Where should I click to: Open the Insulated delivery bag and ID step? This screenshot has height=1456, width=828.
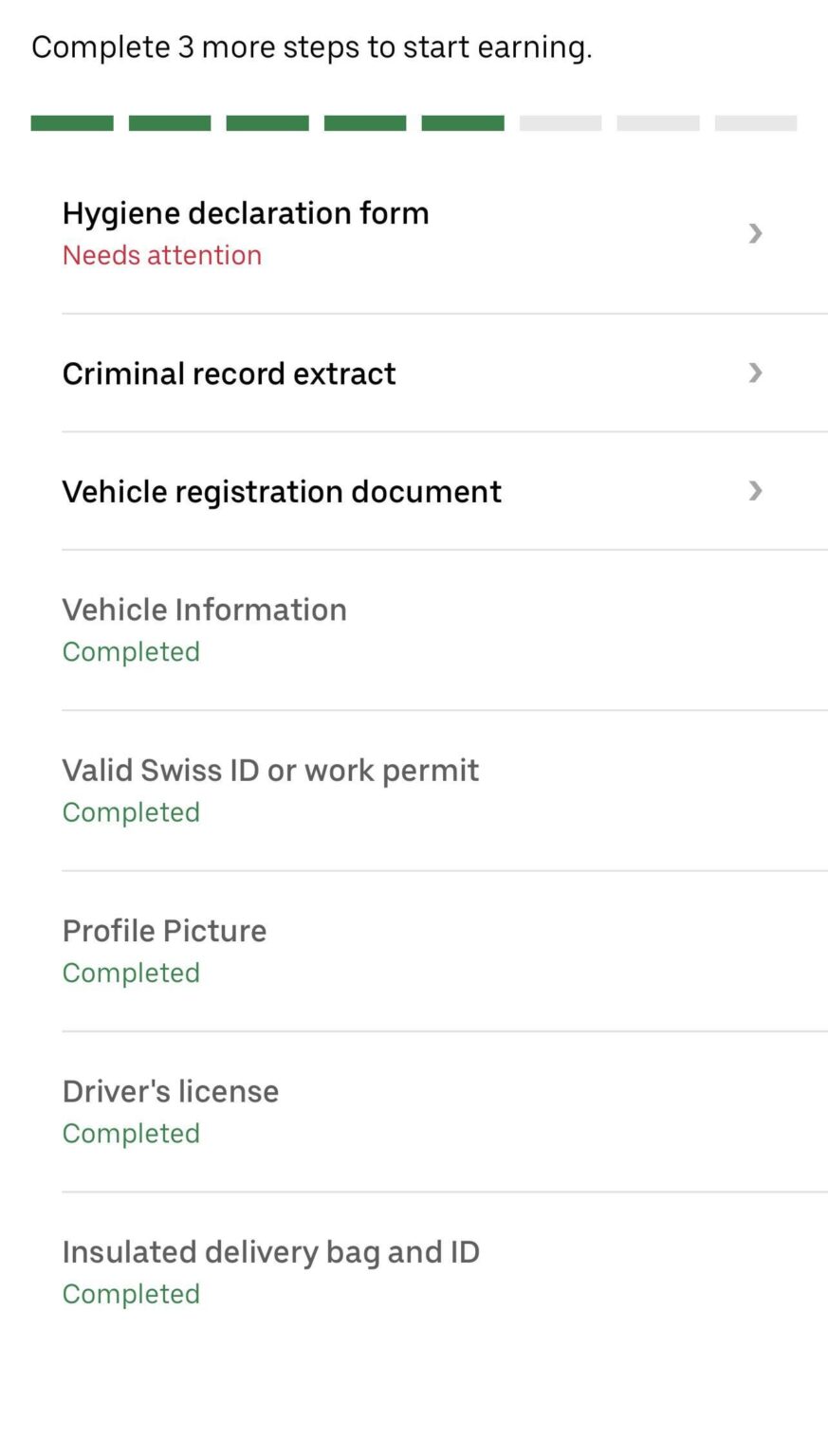[x=271, y=1251]
